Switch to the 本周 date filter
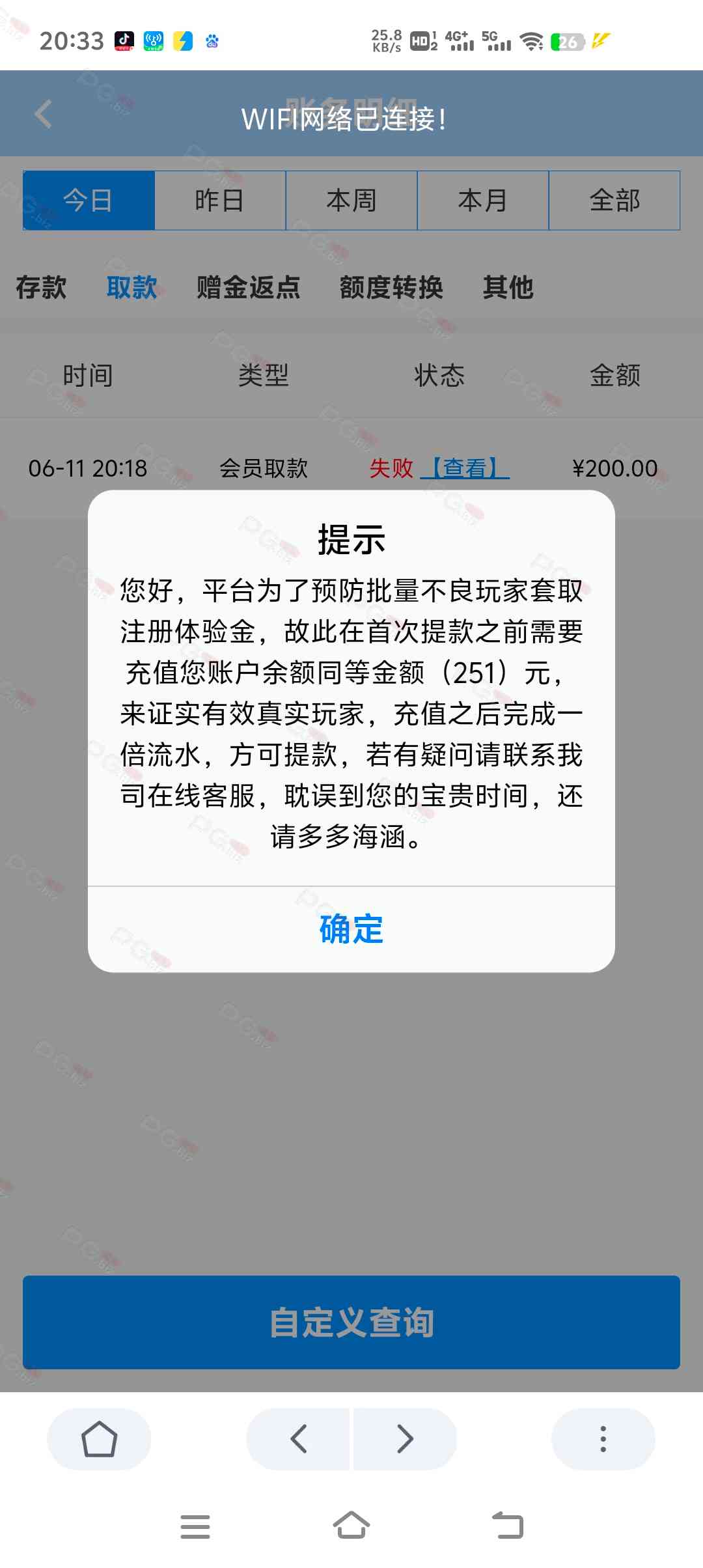 click(351, 201)
